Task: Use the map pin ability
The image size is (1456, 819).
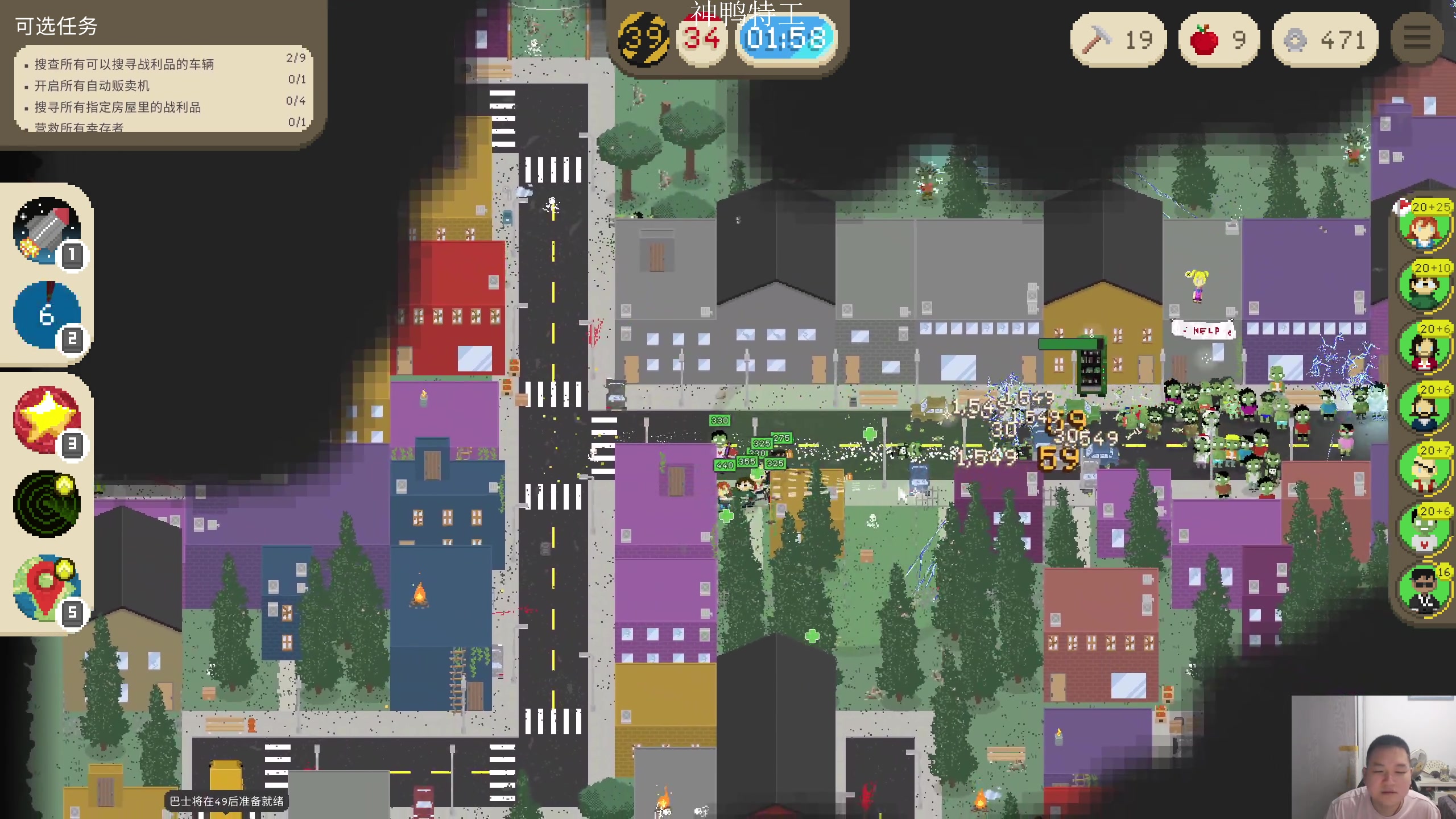Action: (47, 588)
